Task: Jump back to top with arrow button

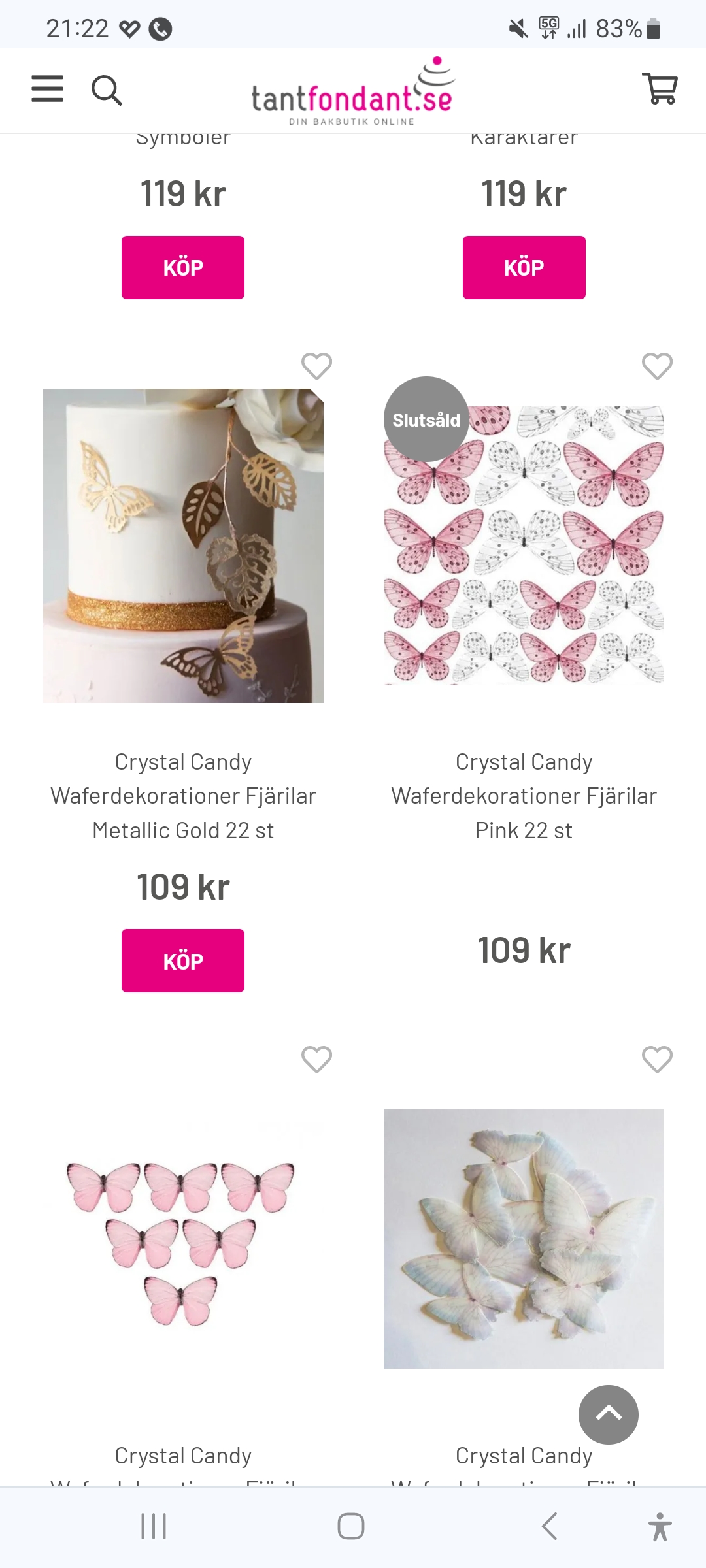Action: (x=608, y=1414)
